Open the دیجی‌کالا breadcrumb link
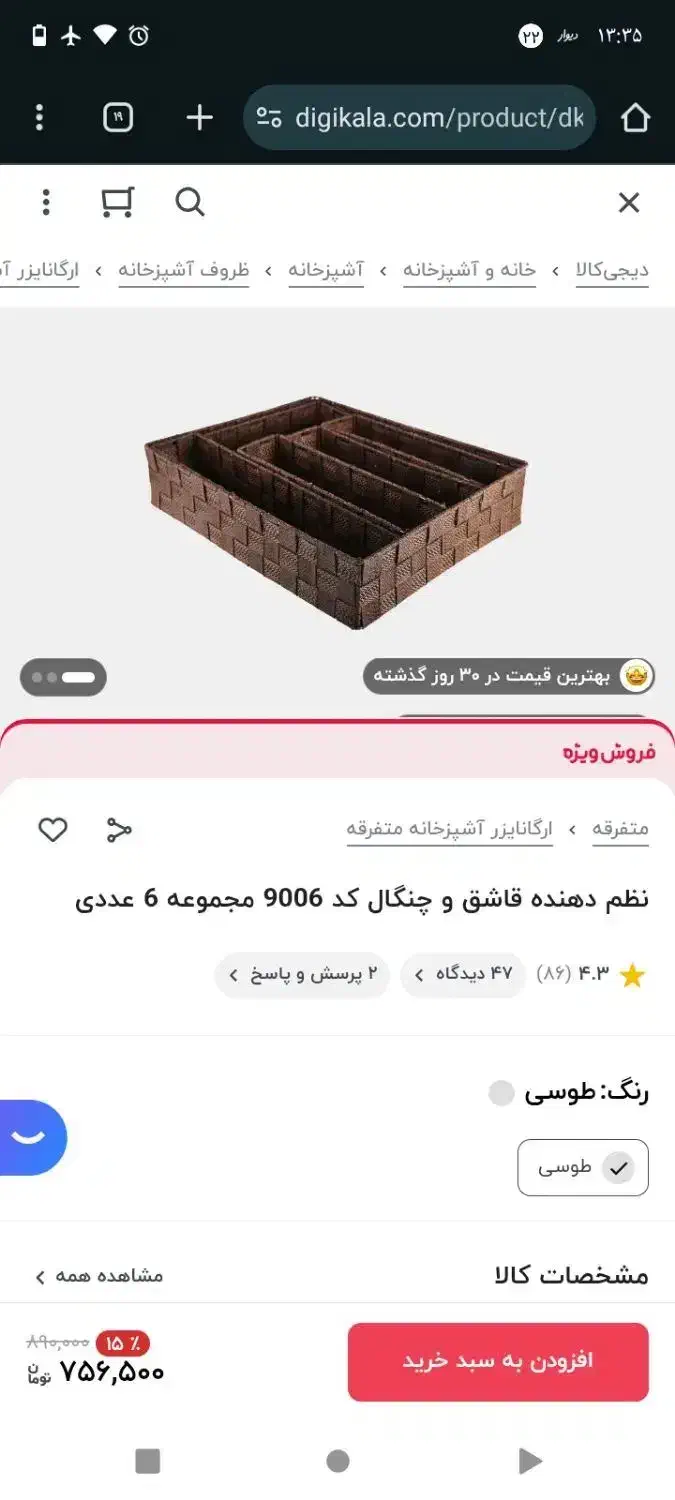Screen dimensions: 675x1500 612,270
